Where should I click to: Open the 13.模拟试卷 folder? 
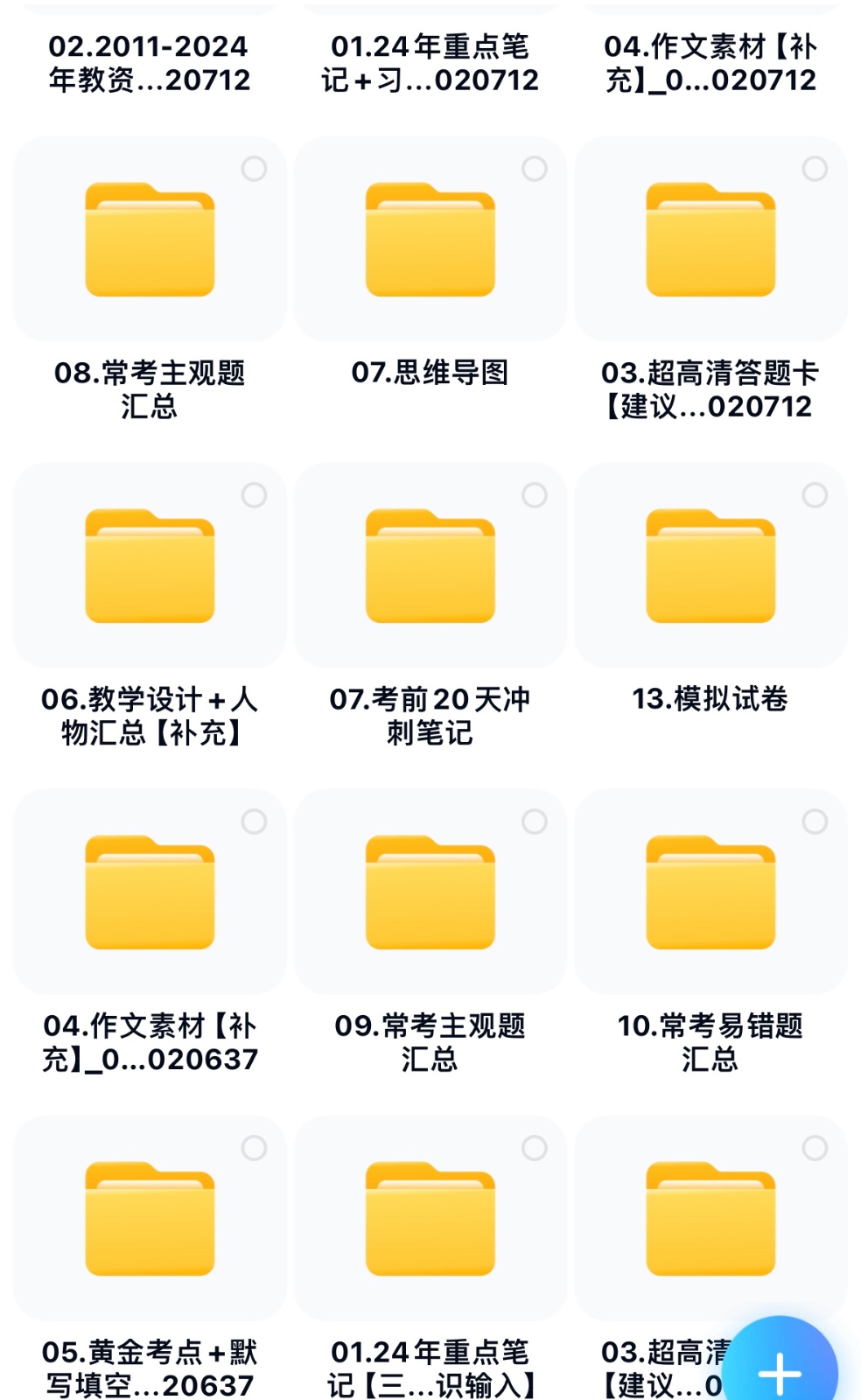710,569
